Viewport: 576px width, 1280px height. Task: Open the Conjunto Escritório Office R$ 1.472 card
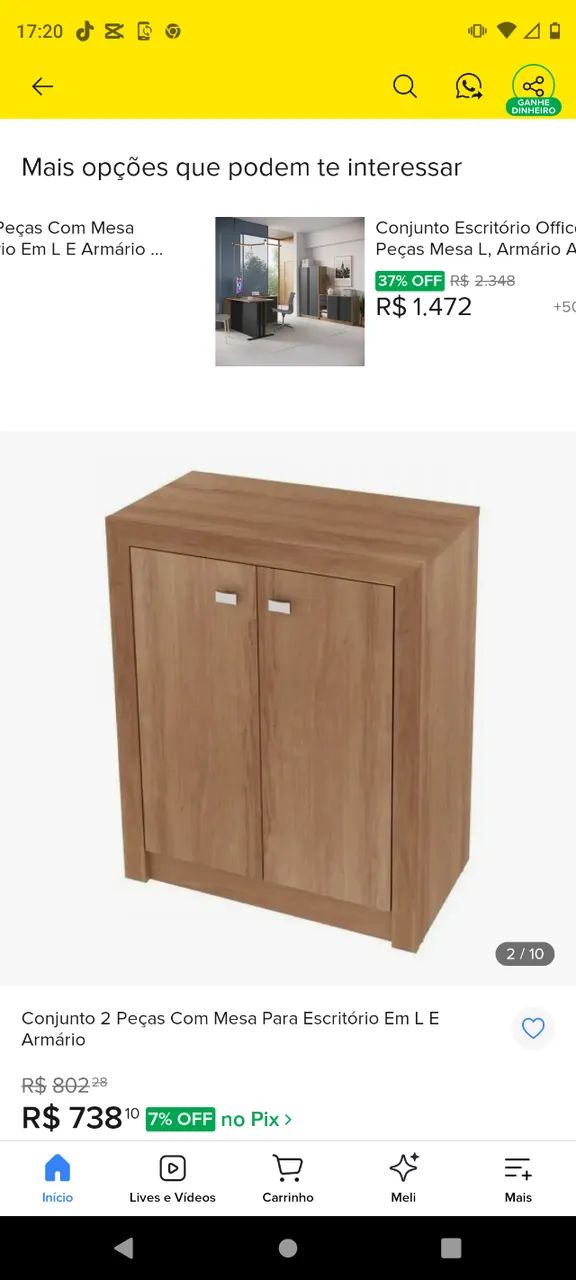(395, 291)
